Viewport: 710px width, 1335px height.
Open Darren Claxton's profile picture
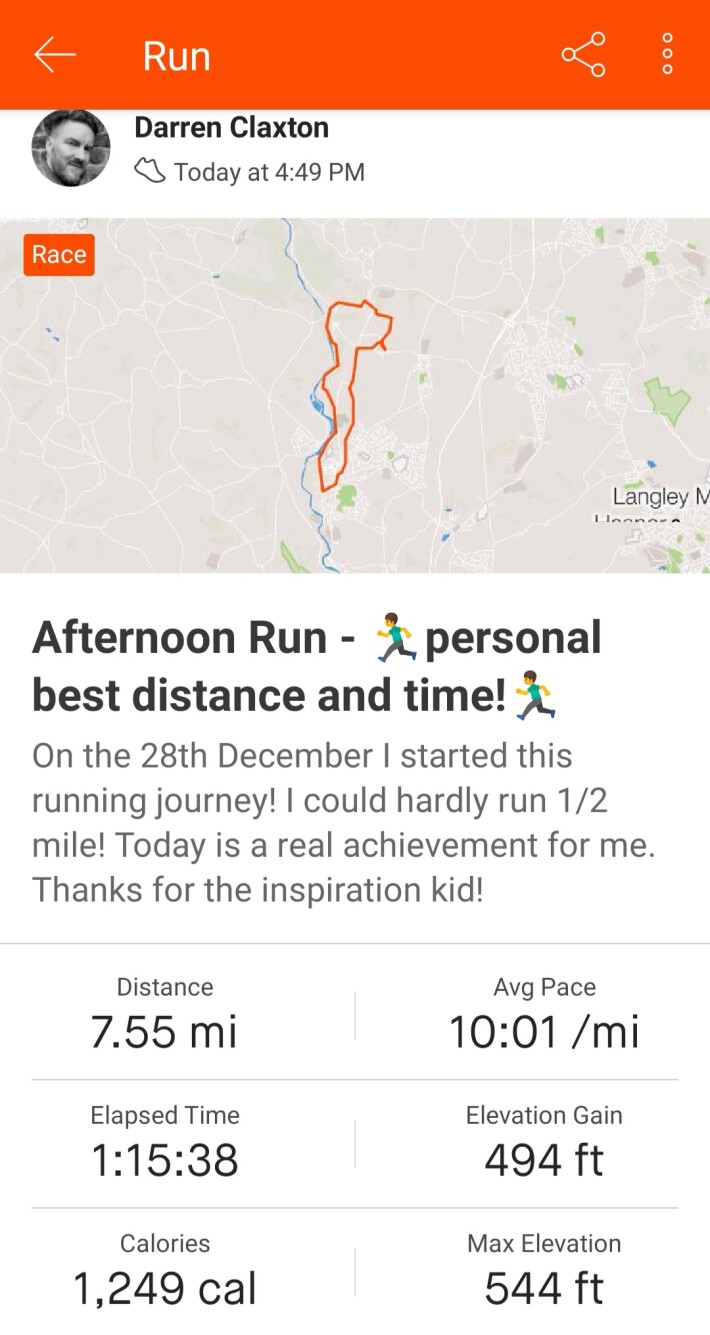pyautogui.click(x=71, y=148)
